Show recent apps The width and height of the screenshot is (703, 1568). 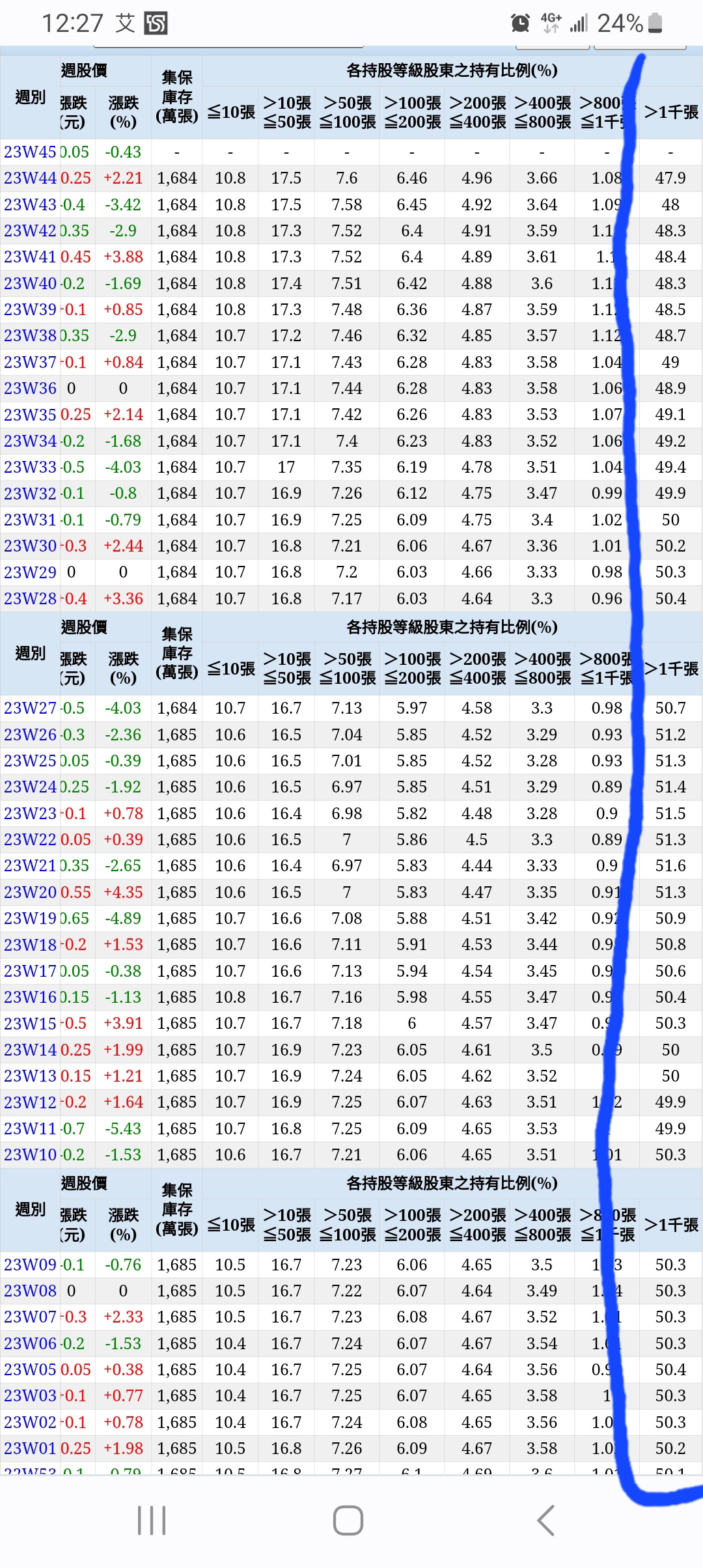click(x=152, y=1520)
